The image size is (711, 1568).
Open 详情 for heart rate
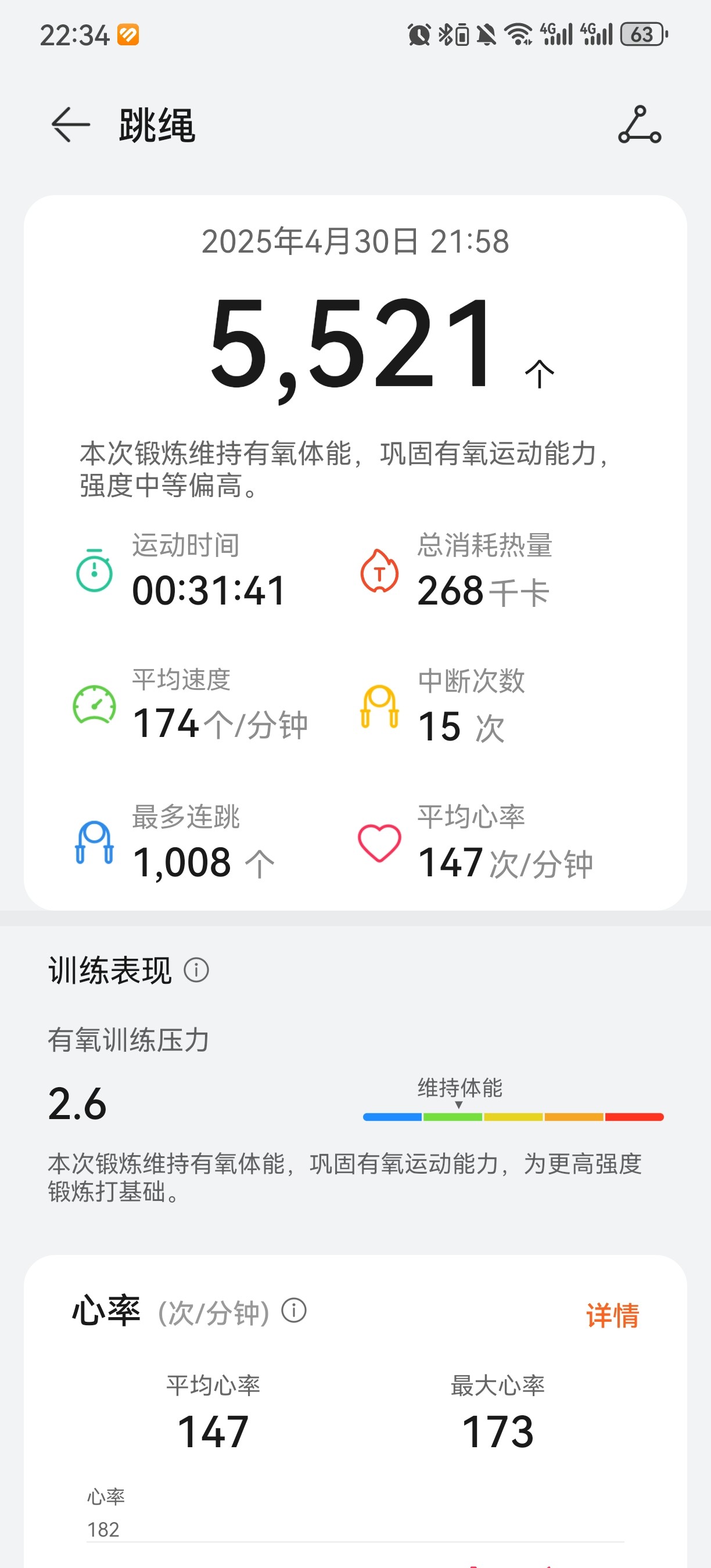point(612,1315)
